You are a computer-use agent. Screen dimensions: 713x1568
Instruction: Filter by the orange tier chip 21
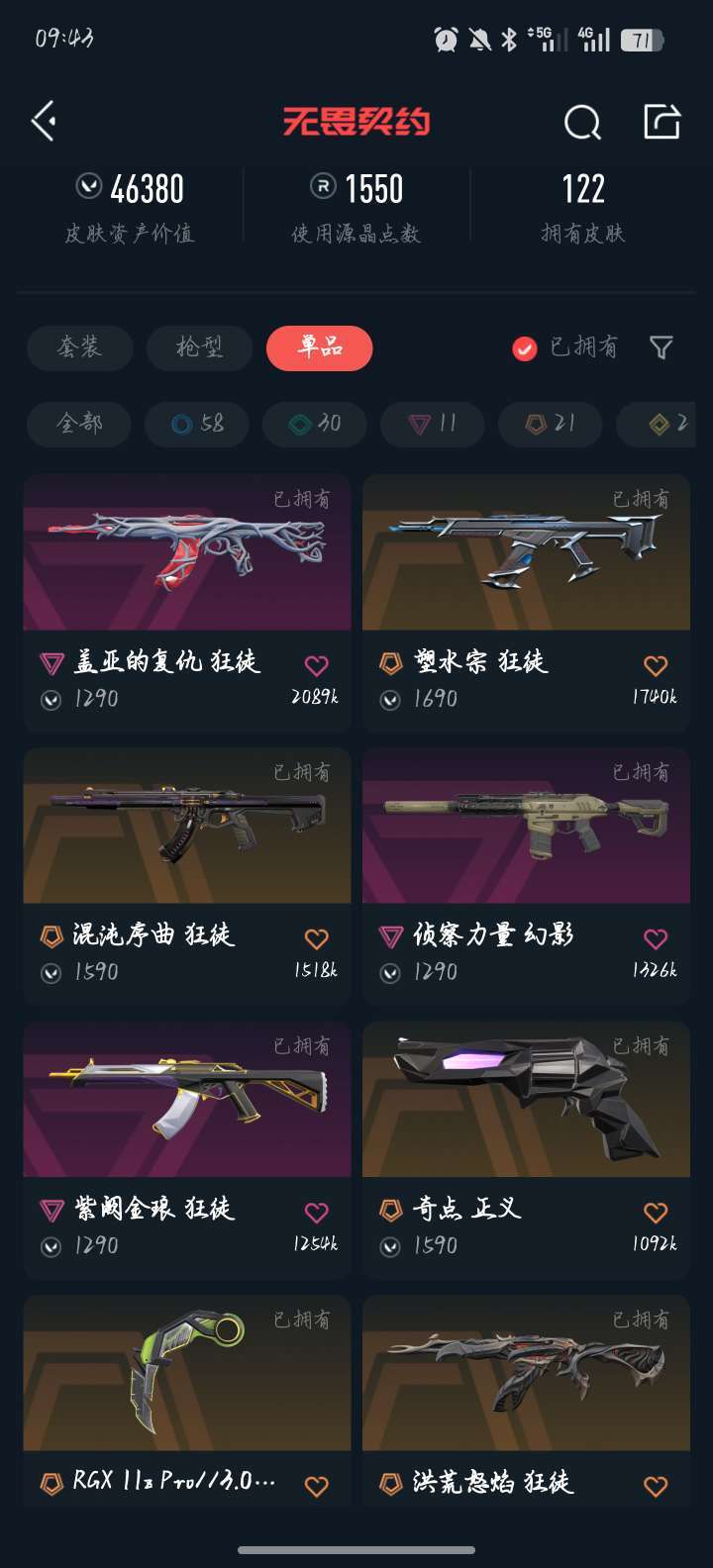point(551,424)
